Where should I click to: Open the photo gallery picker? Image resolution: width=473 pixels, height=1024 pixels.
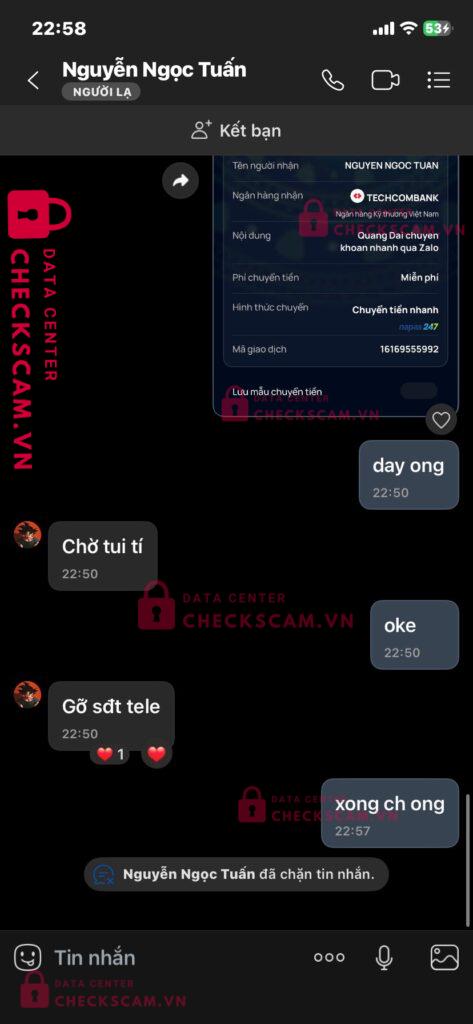pos(444,957)
